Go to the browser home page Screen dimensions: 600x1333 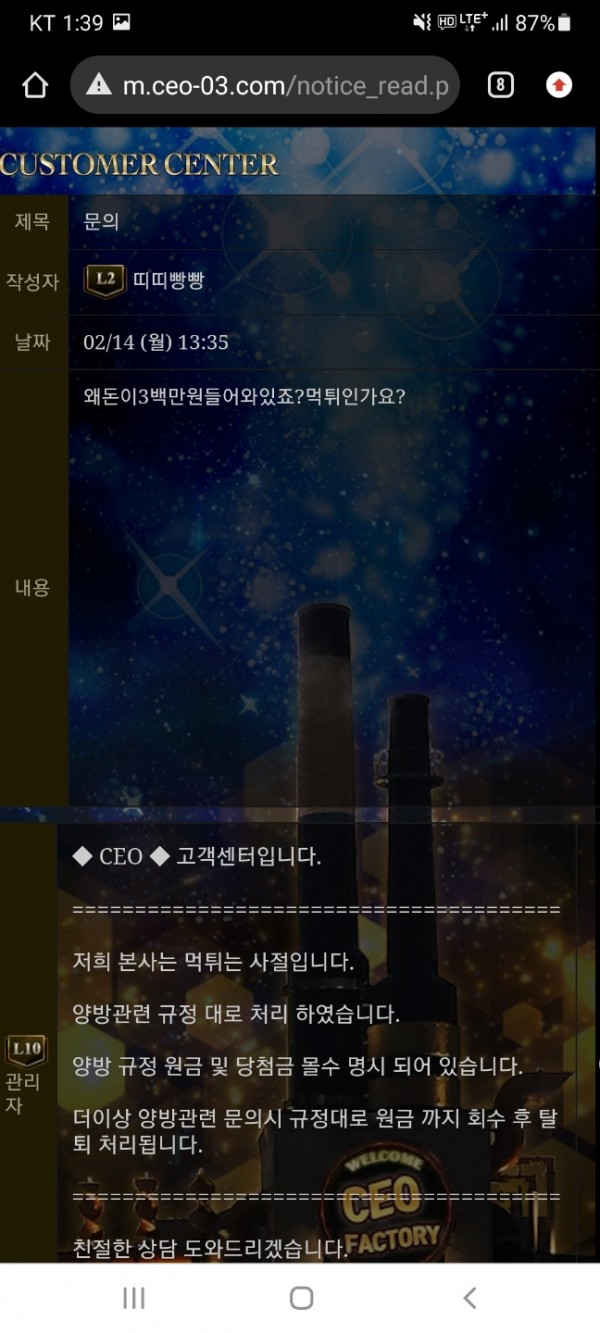click(x=35, y=86)
